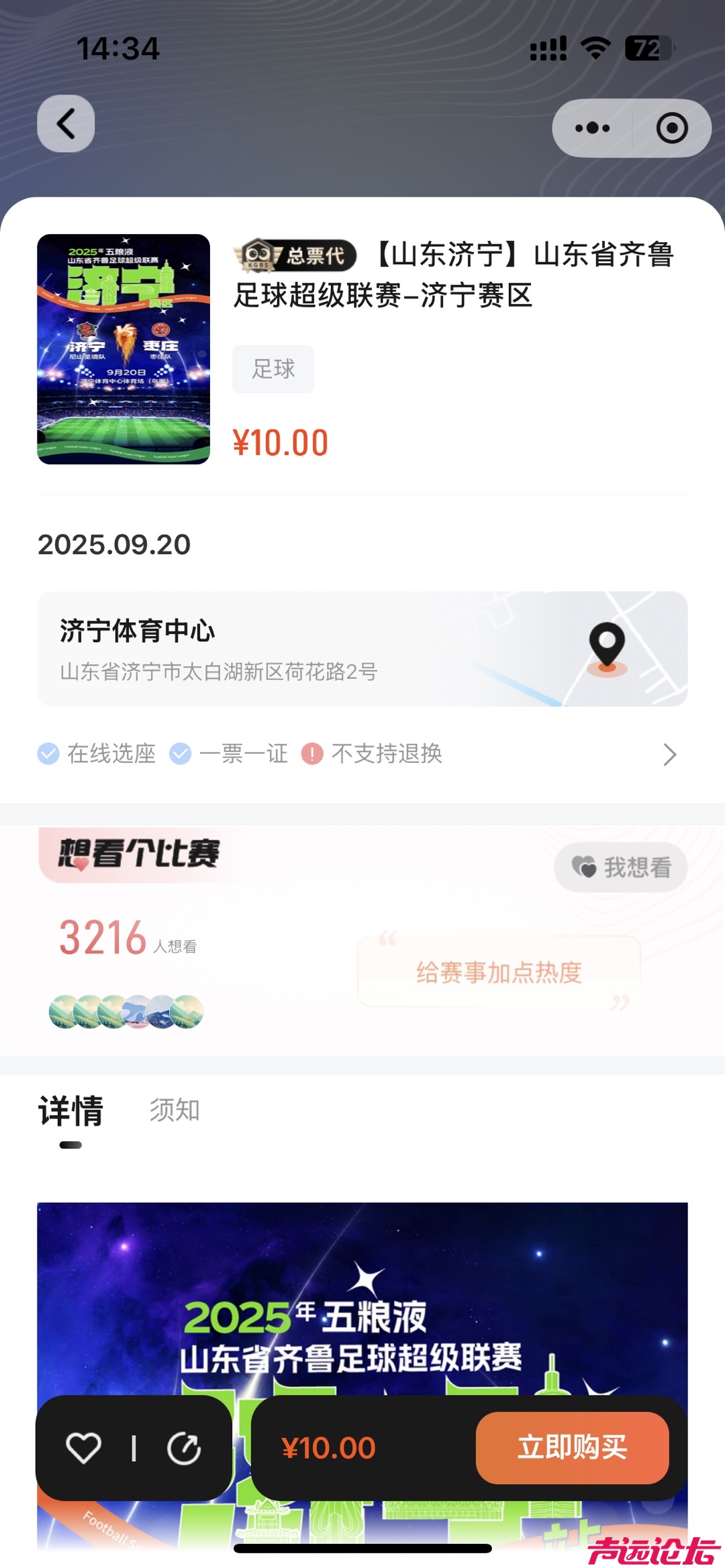725x1568 pixels.
Task: Switch to the 须知 tab
Action: [x=175, y=1110]
